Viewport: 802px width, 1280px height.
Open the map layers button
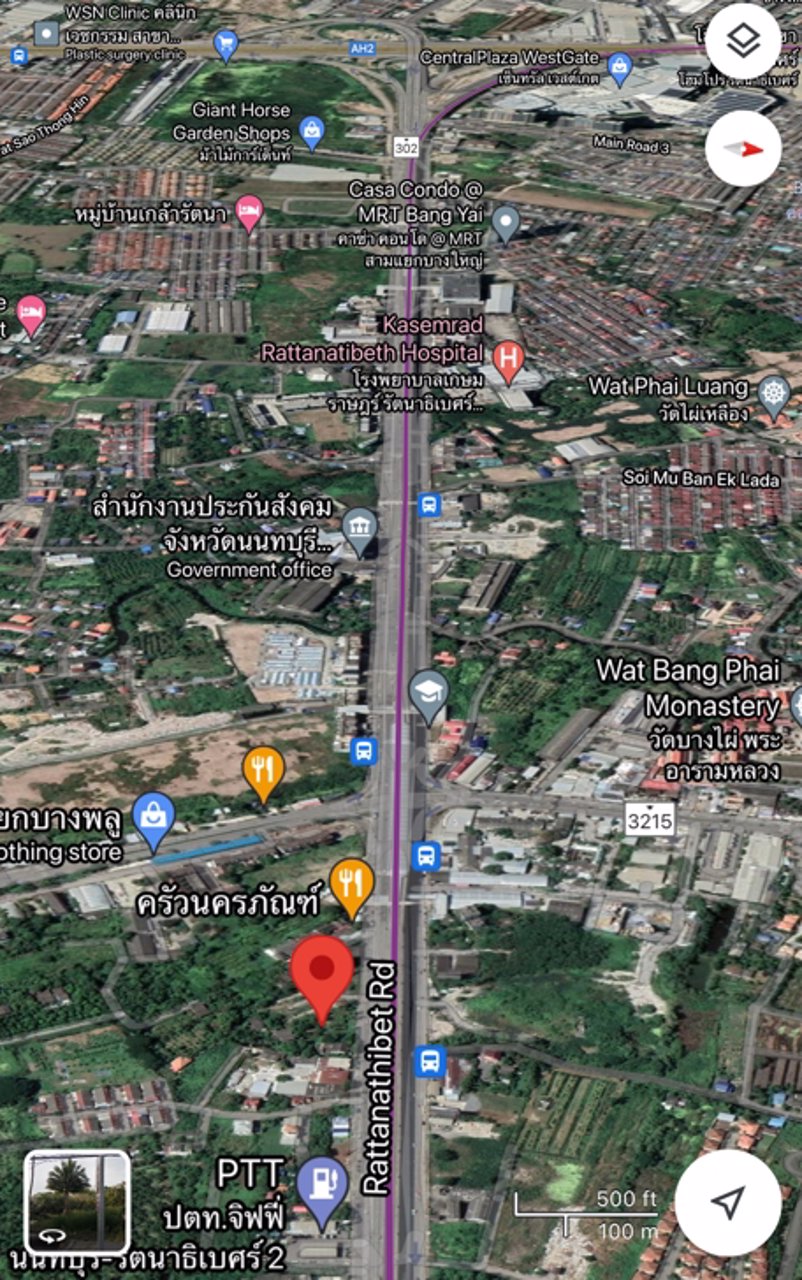(742, 41)
